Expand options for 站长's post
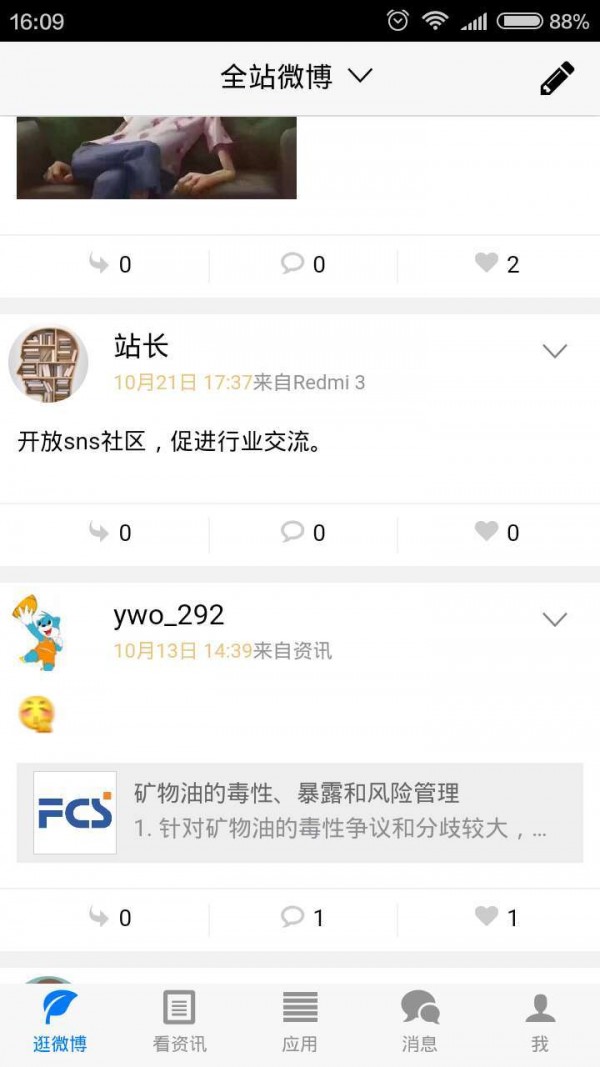Screen dimensions: 600x1067 coord(554,351)
